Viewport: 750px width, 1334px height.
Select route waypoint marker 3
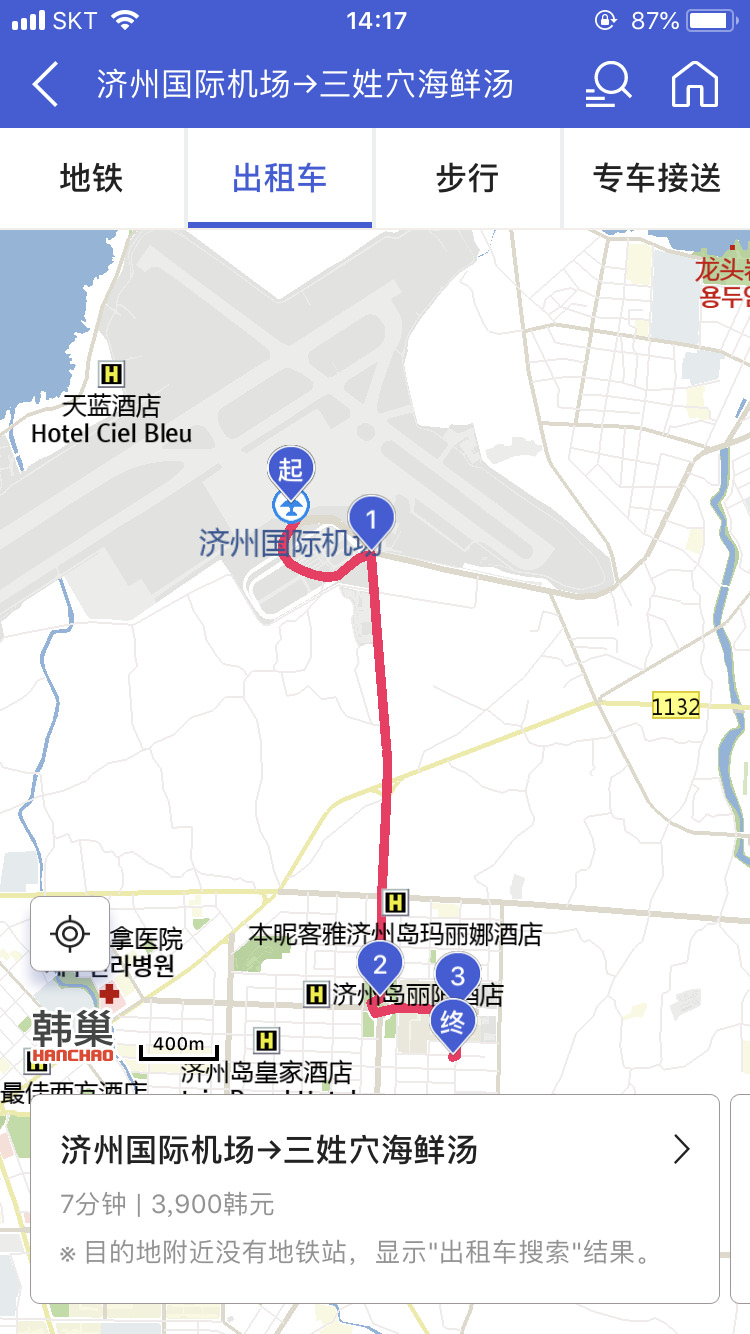pos(458,975)
